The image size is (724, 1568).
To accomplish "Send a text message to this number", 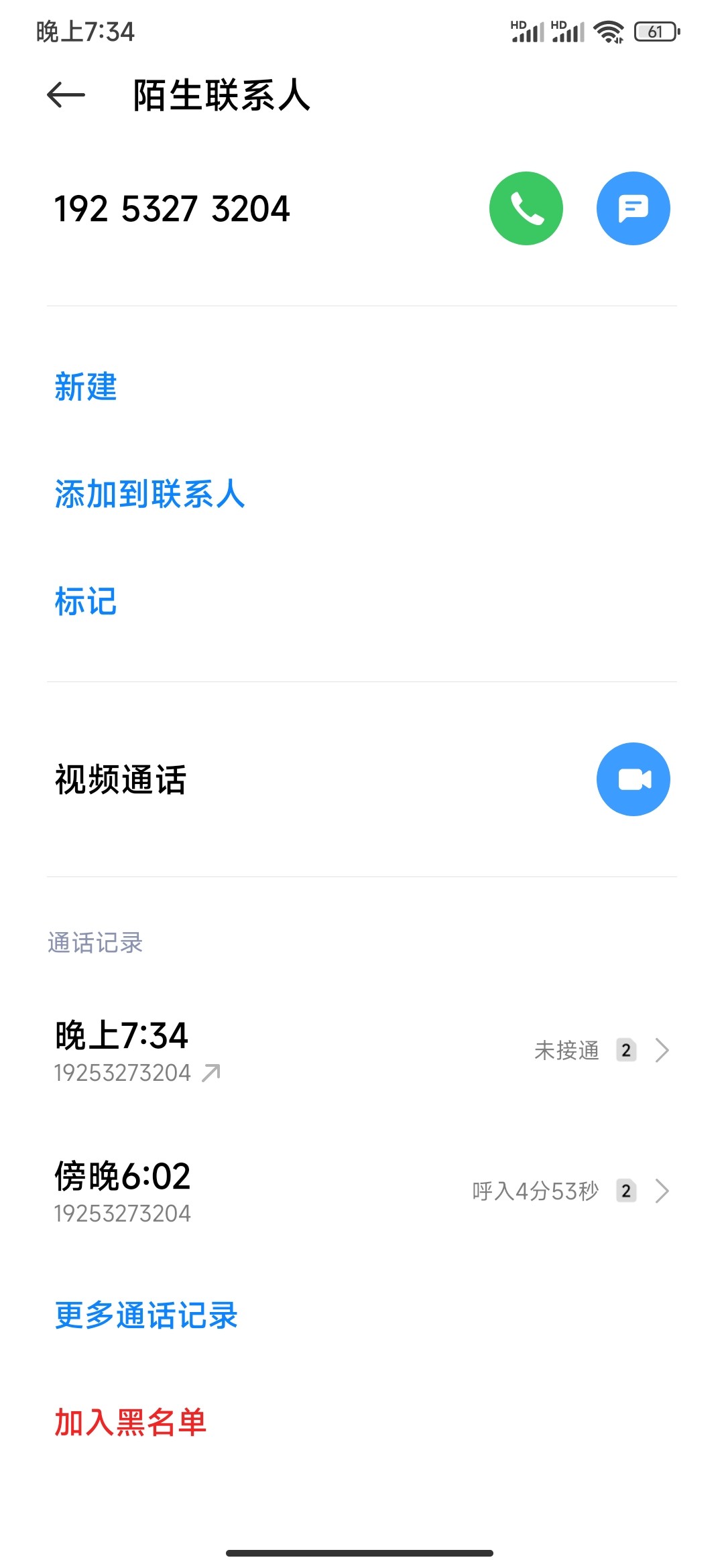I will 633,208.
